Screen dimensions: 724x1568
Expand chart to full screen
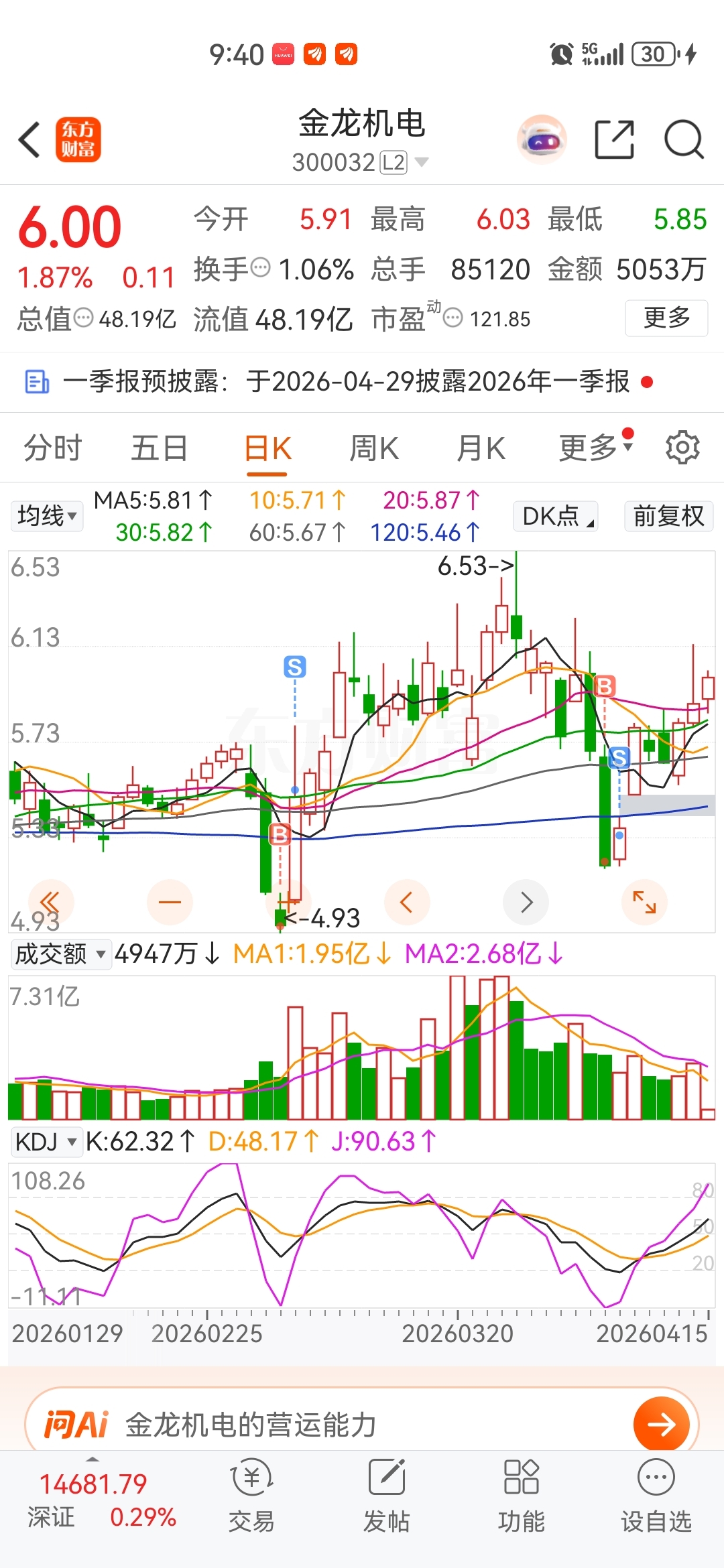pyautogui.click(x=645, y=902)
